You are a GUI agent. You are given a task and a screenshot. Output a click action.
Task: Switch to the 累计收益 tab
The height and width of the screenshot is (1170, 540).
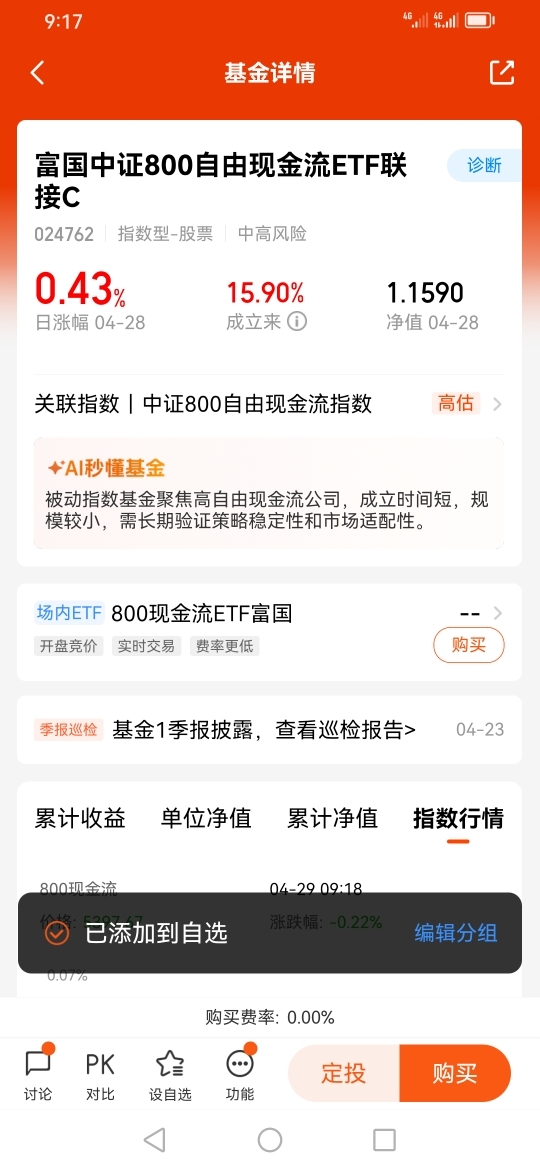click(x=80, y=818)
